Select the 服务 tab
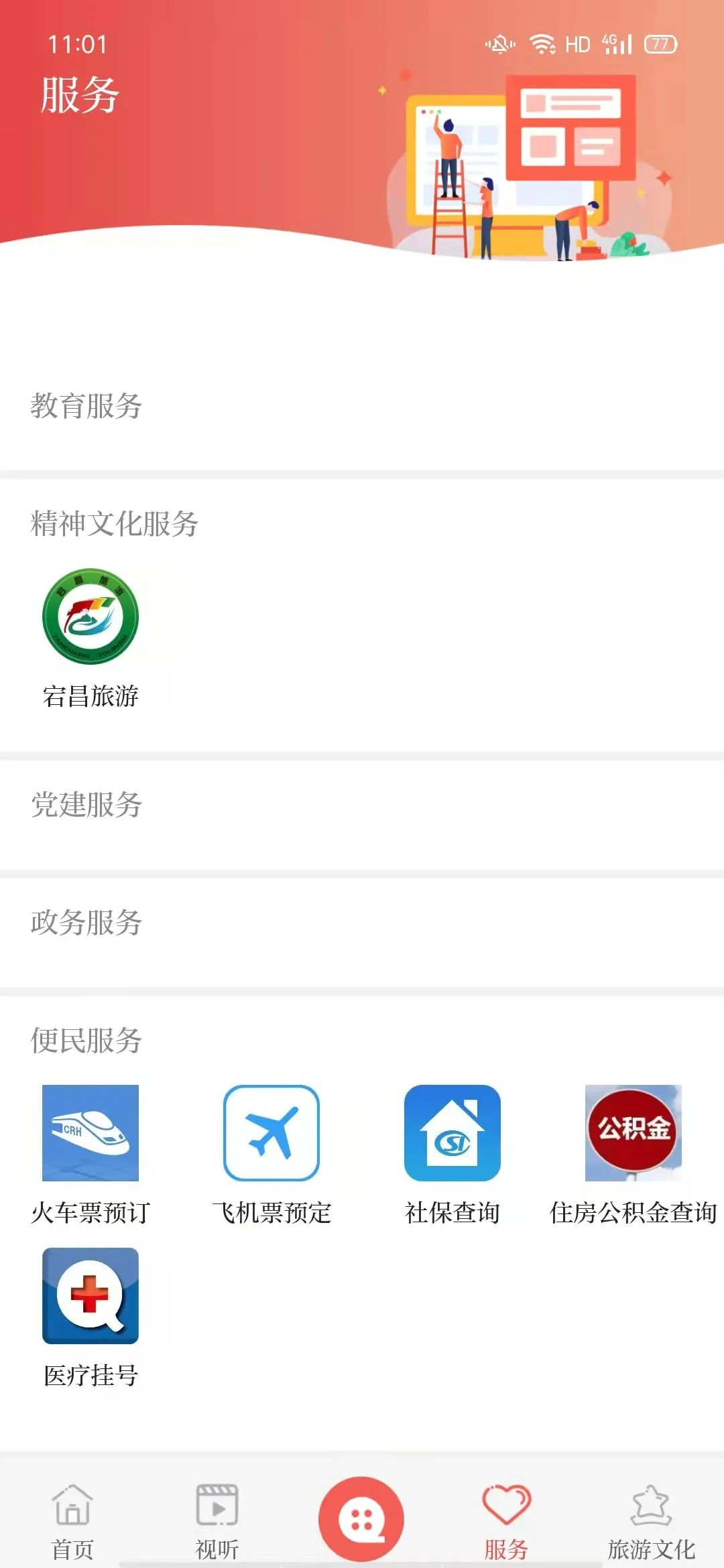The width and height of the screenshot is (724, 1568). 507,1520
